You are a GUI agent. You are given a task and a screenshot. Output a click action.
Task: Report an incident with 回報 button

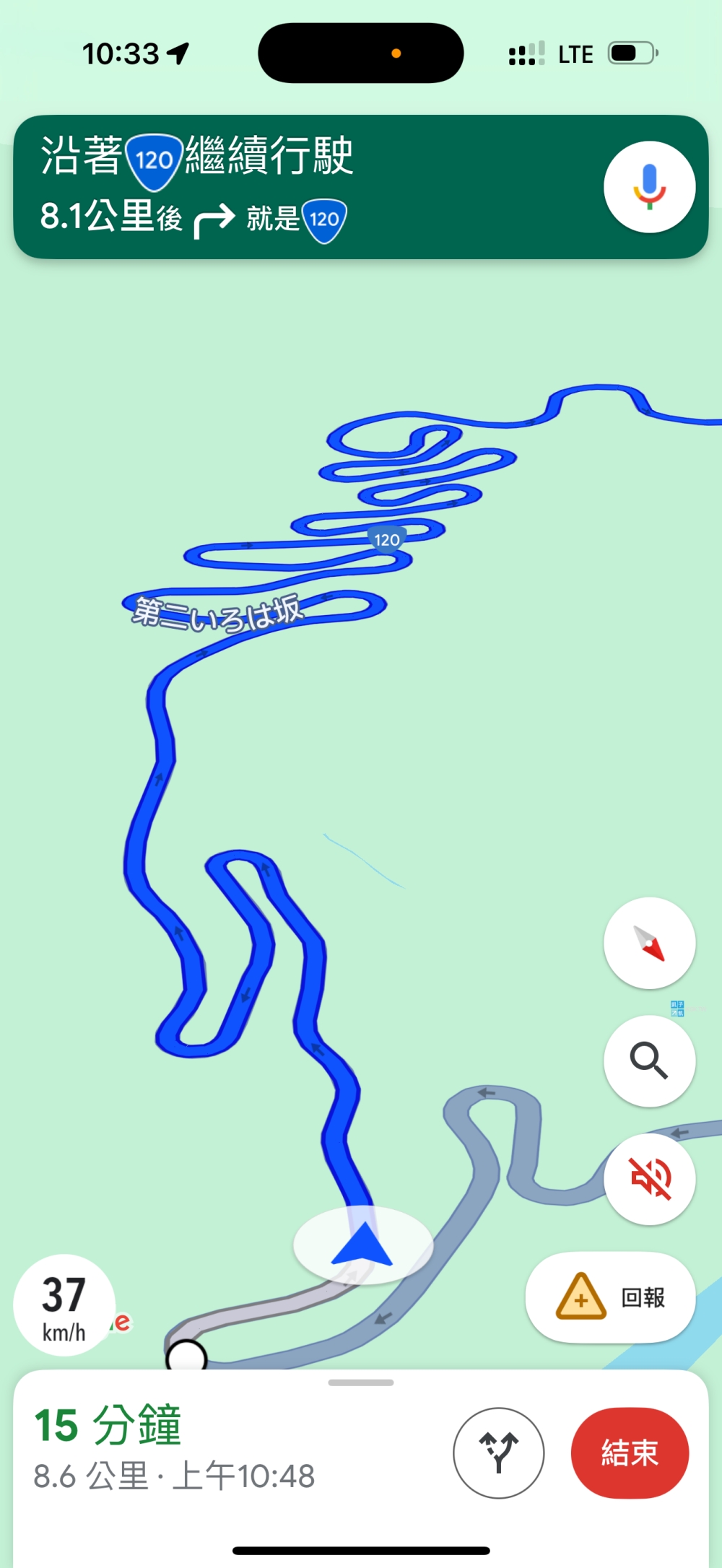point(611,1297)
